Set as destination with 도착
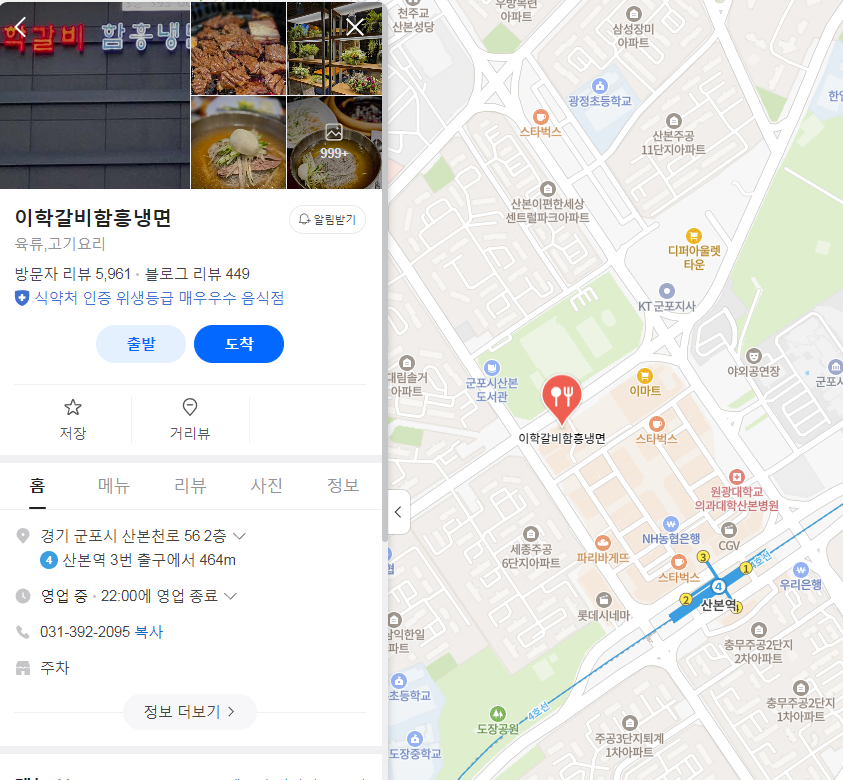Image resolution: width=843 pixels, height=780 pixels. 239,344
